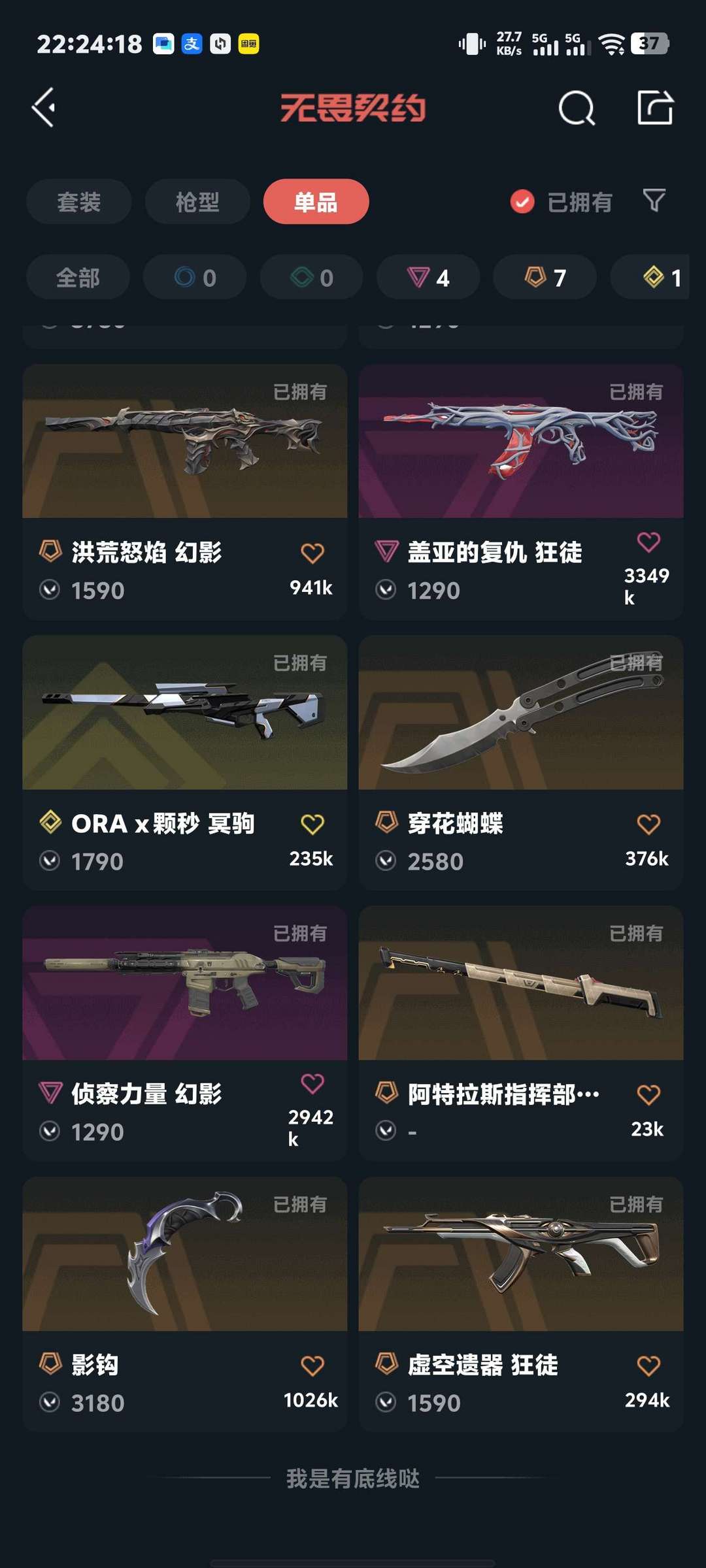Viewport: 706px width, 1568px height.
Task: Open the 阿特拉斯指挥部 skin card
Action: [521, 1034]
